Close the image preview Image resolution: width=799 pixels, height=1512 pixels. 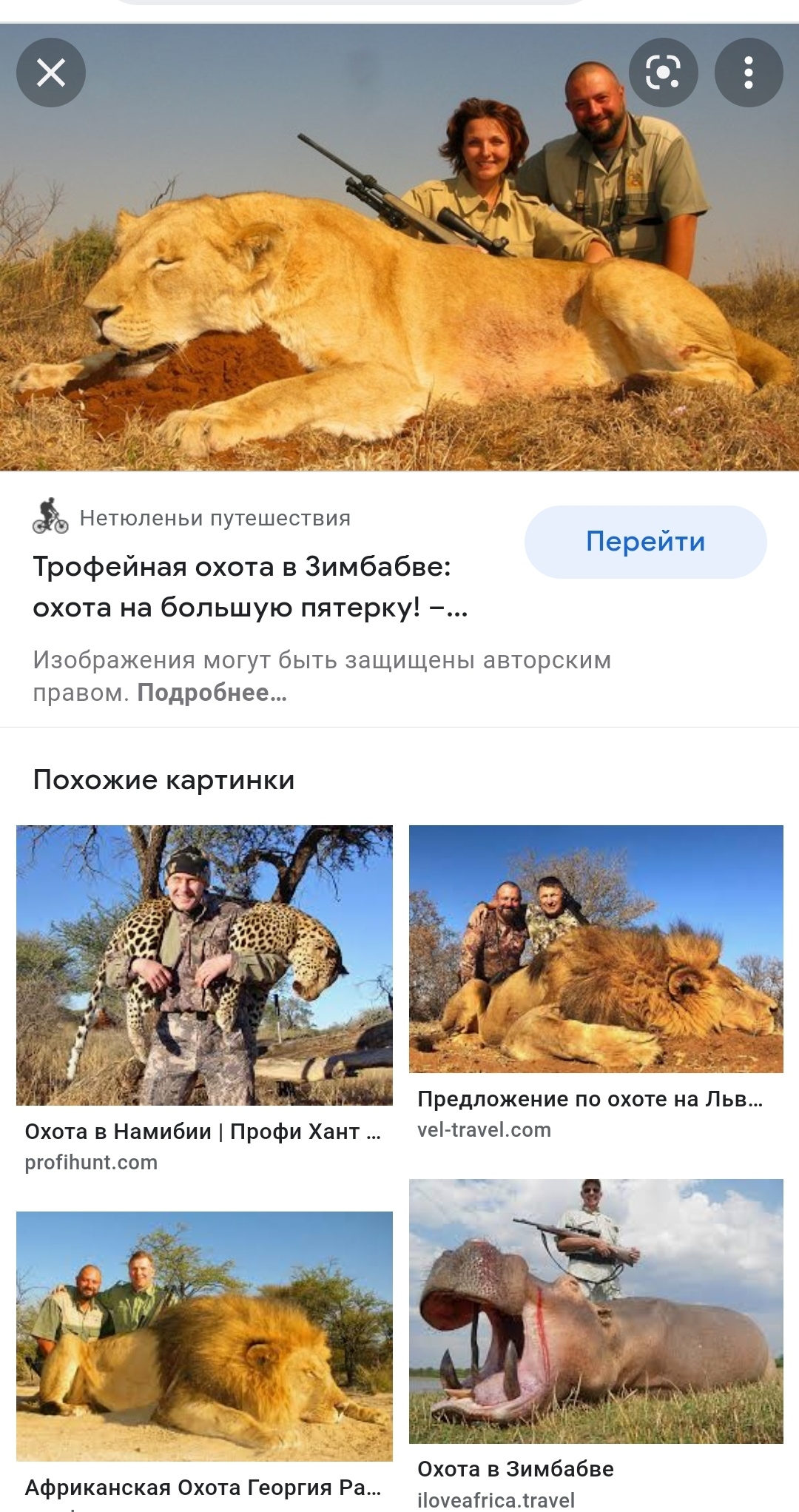51,73
